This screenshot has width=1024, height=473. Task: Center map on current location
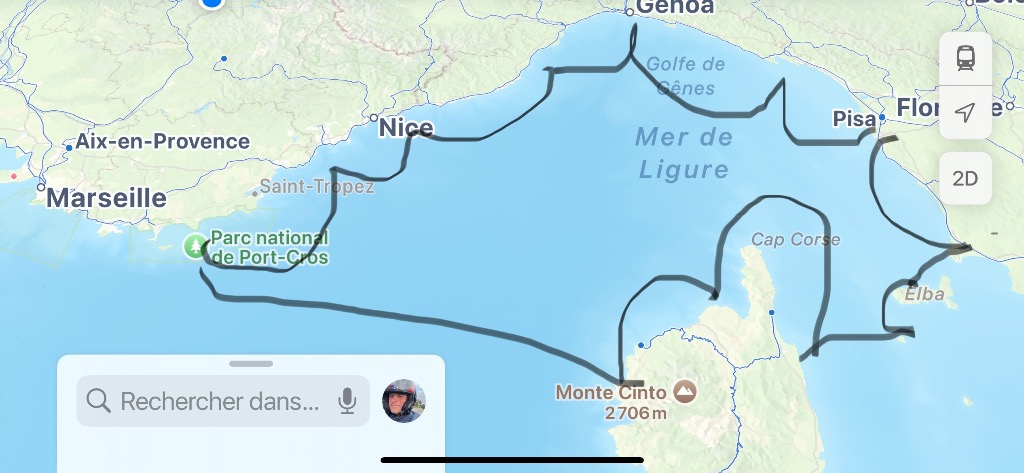pos(965,112)
